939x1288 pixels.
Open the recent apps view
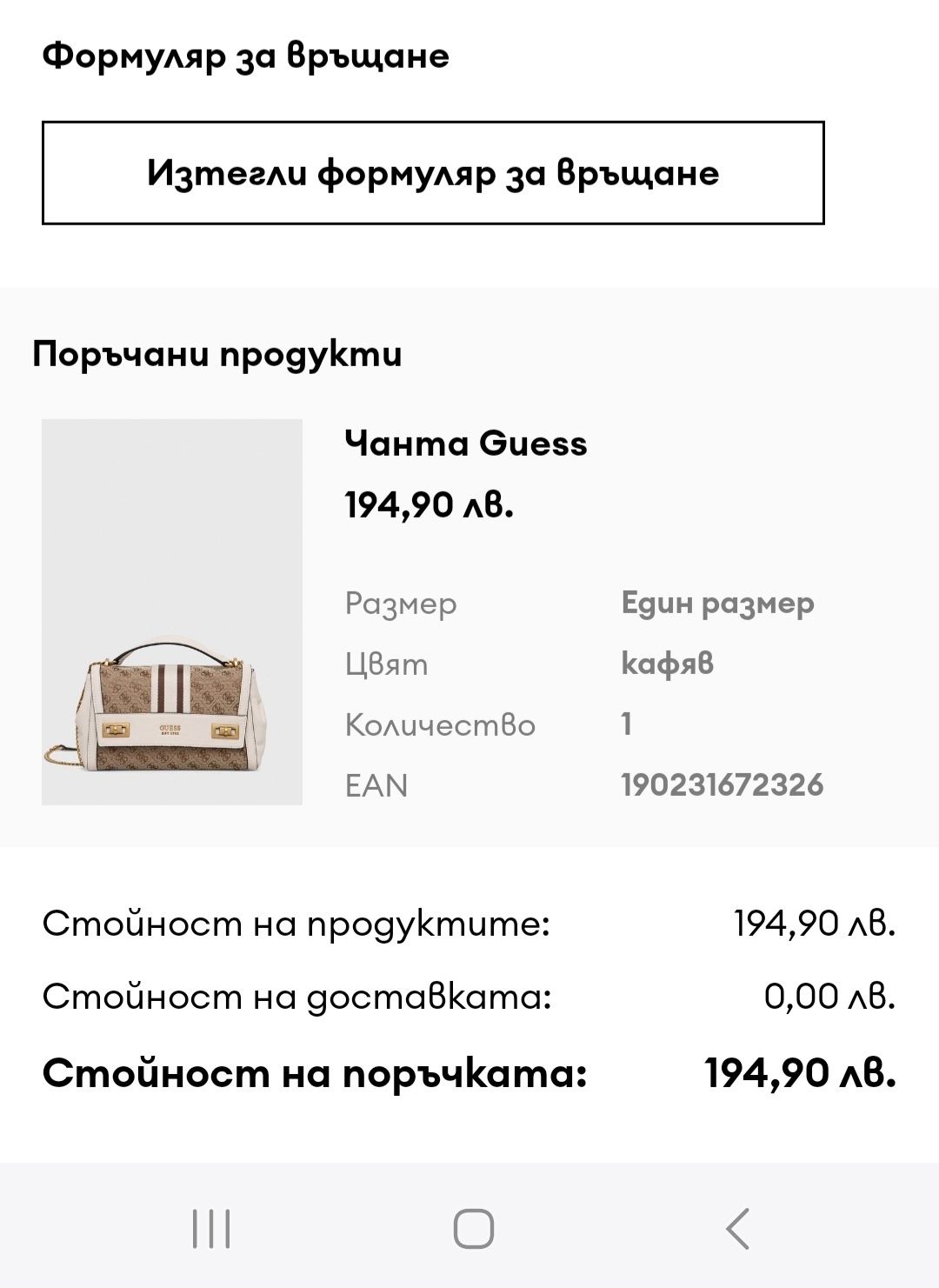click(211, 1229)
